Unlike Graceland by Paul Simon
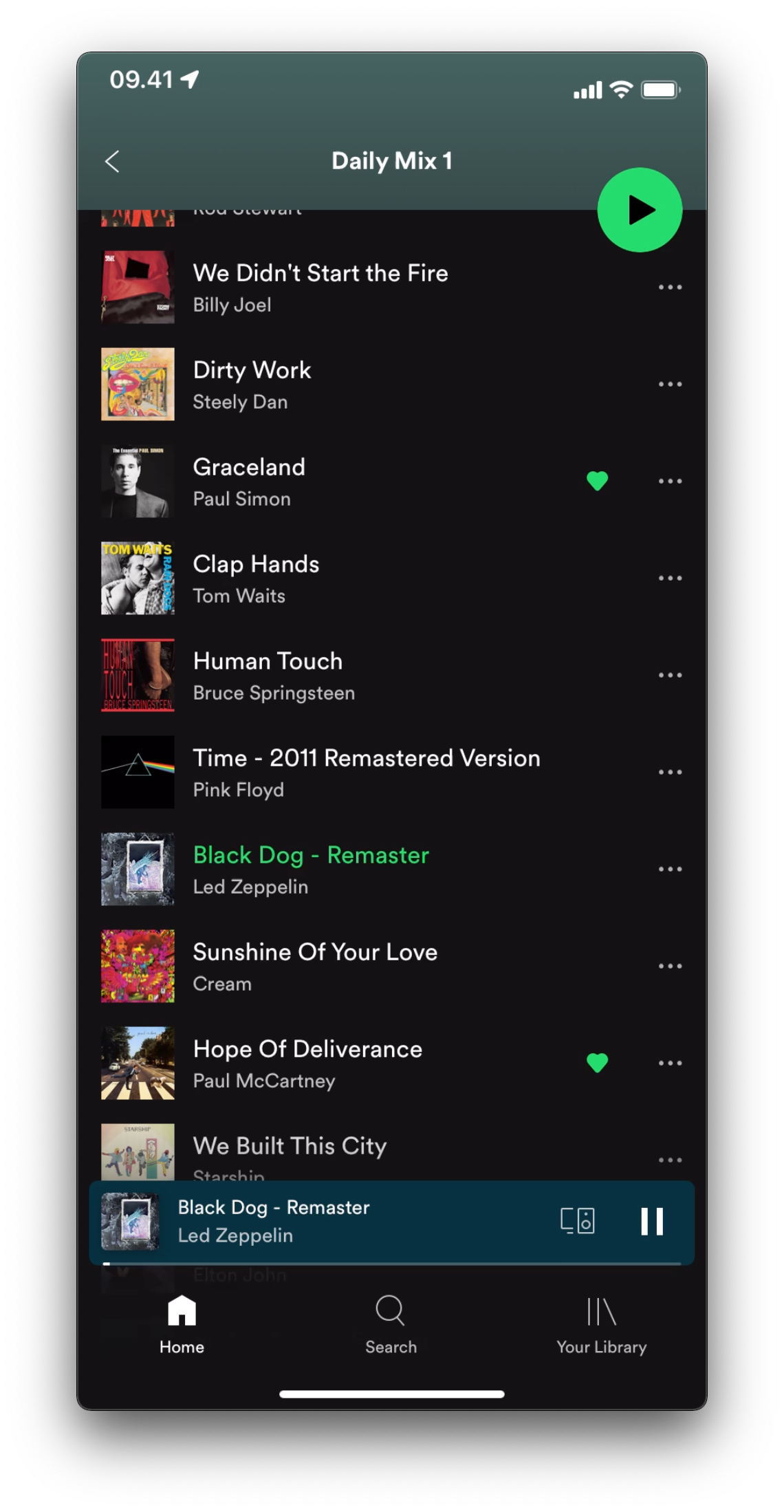The height and width of the screenshot is (1512, 784). [597, 481]
